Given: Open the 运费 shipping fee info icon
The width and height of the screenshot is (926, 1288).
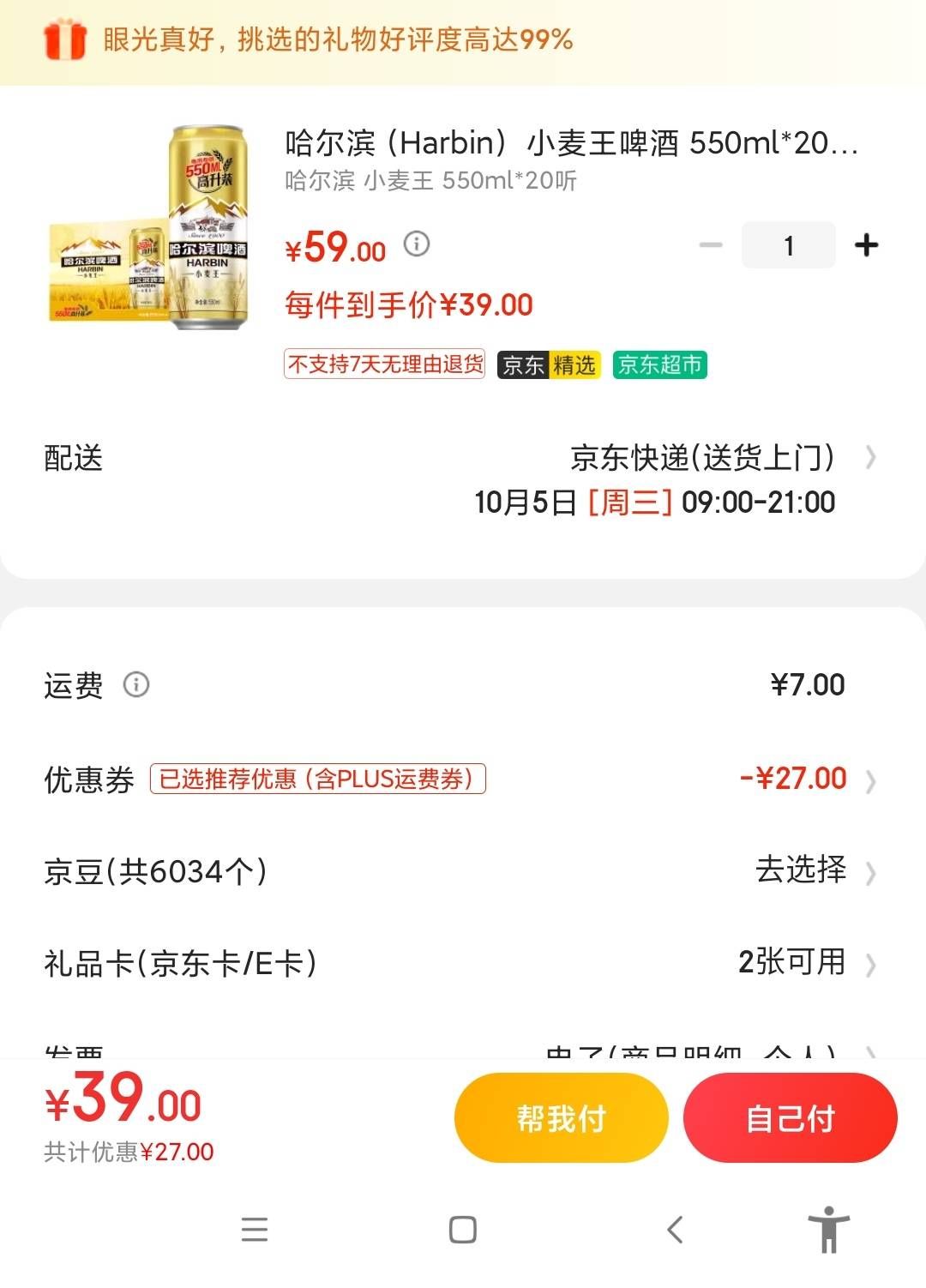Looking at the screenshot, I should click(137, 684).
